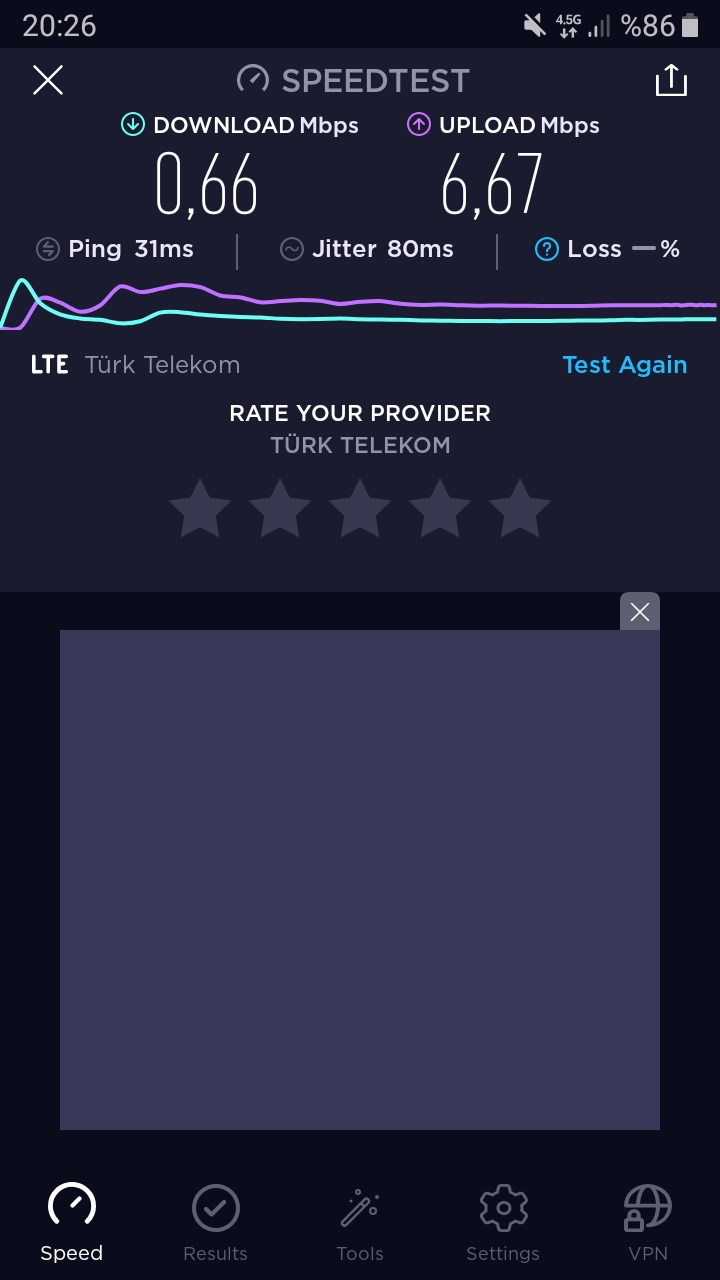Give Türk Telekom three stars
The height and width of the screenshot is (1280, 720).
coord(360,508)
